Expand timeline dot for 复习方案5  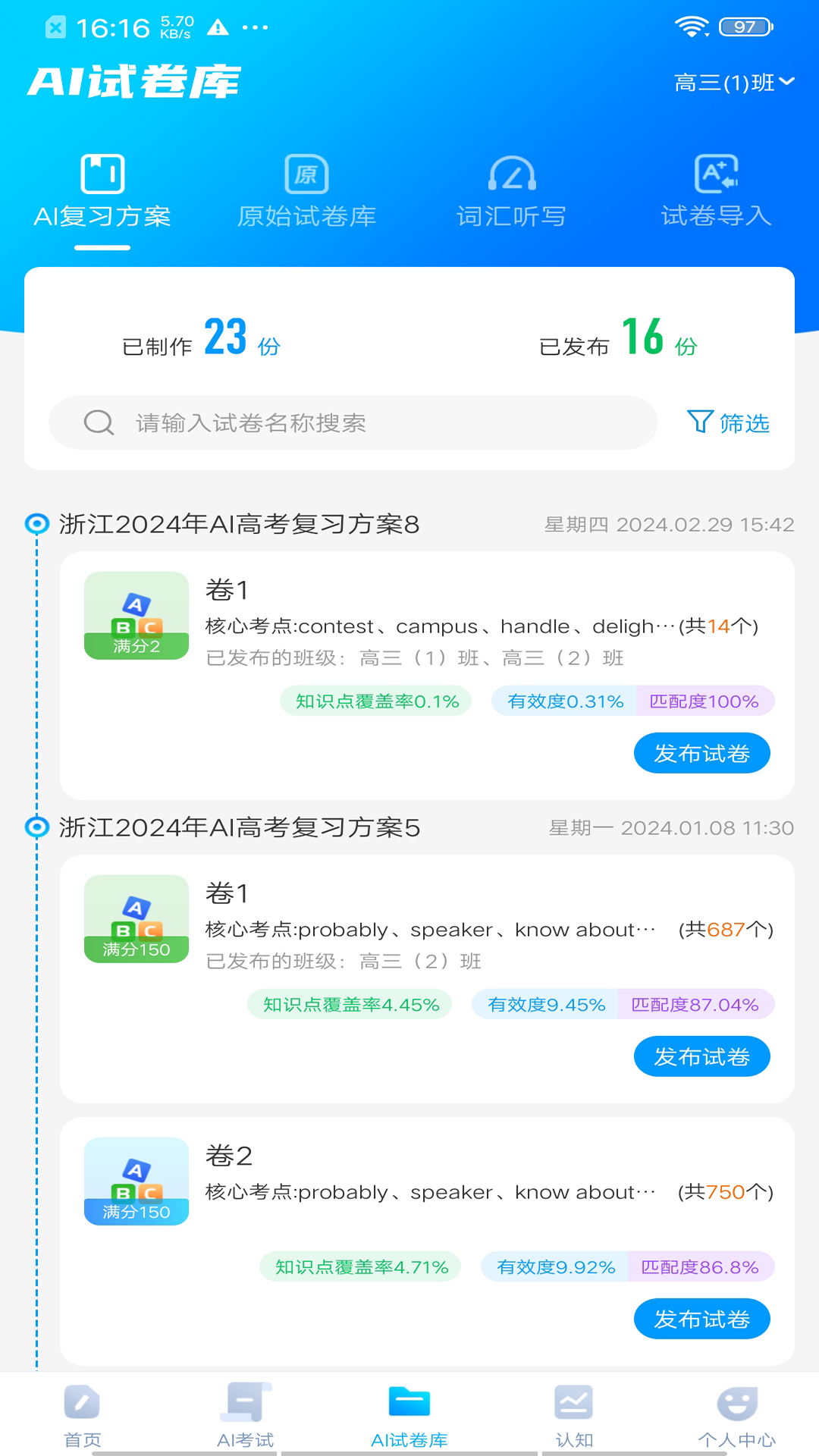36,828
